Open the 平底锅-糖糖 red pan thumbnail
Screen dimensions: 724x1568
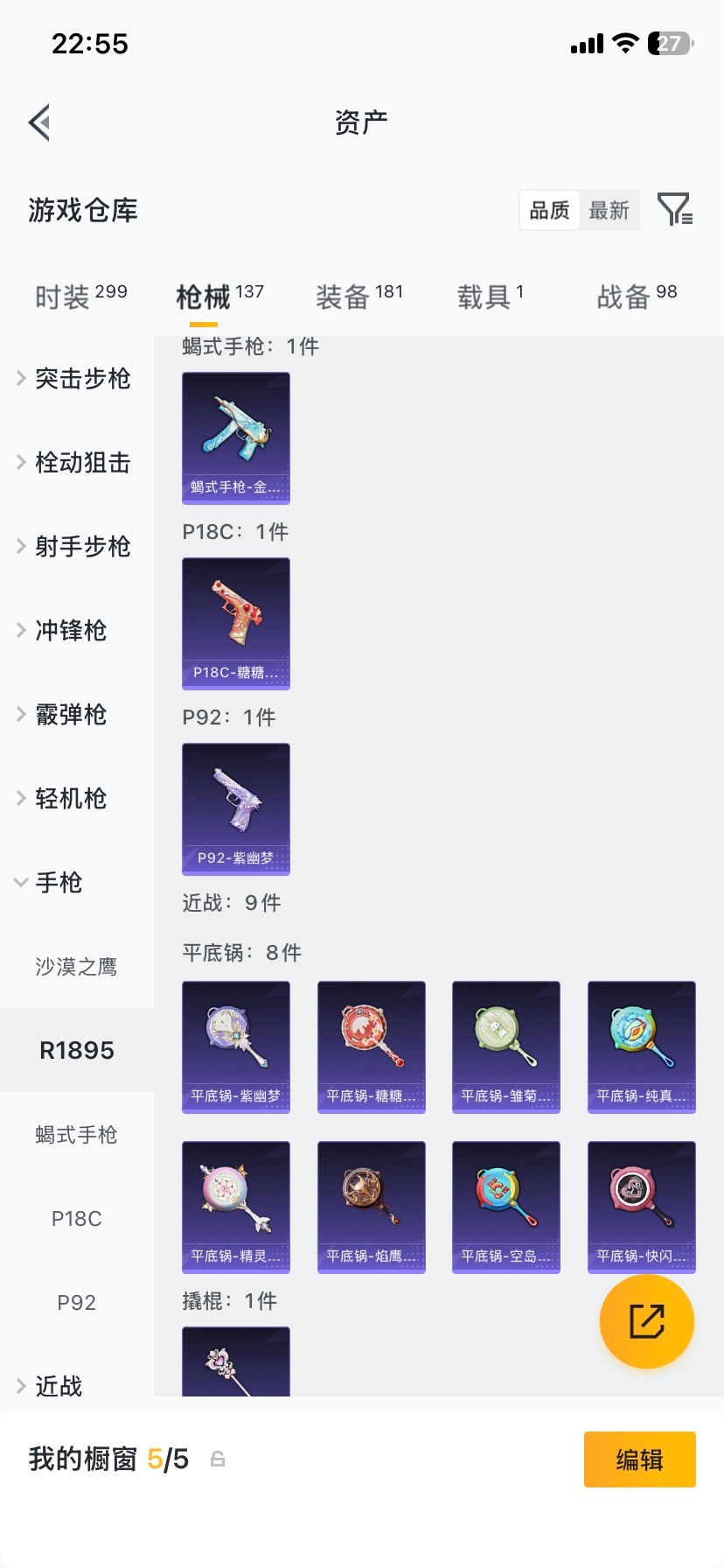(x=371, y=1046)
